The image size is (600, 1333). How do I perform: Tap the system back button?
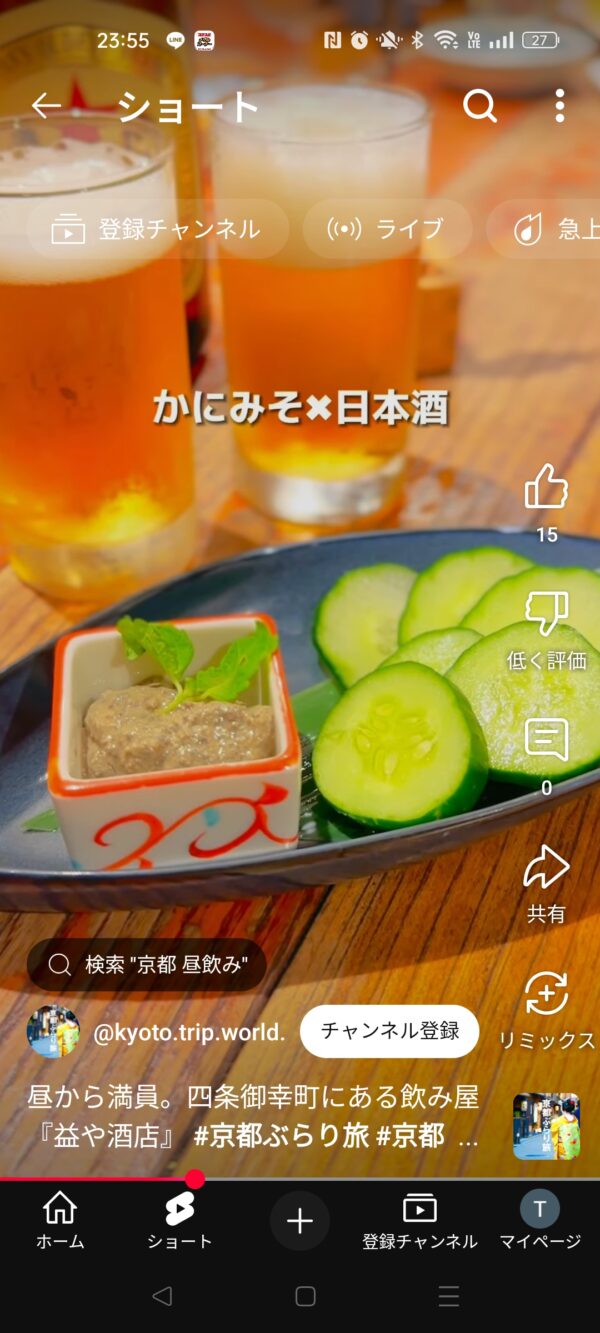[162, 1296]
